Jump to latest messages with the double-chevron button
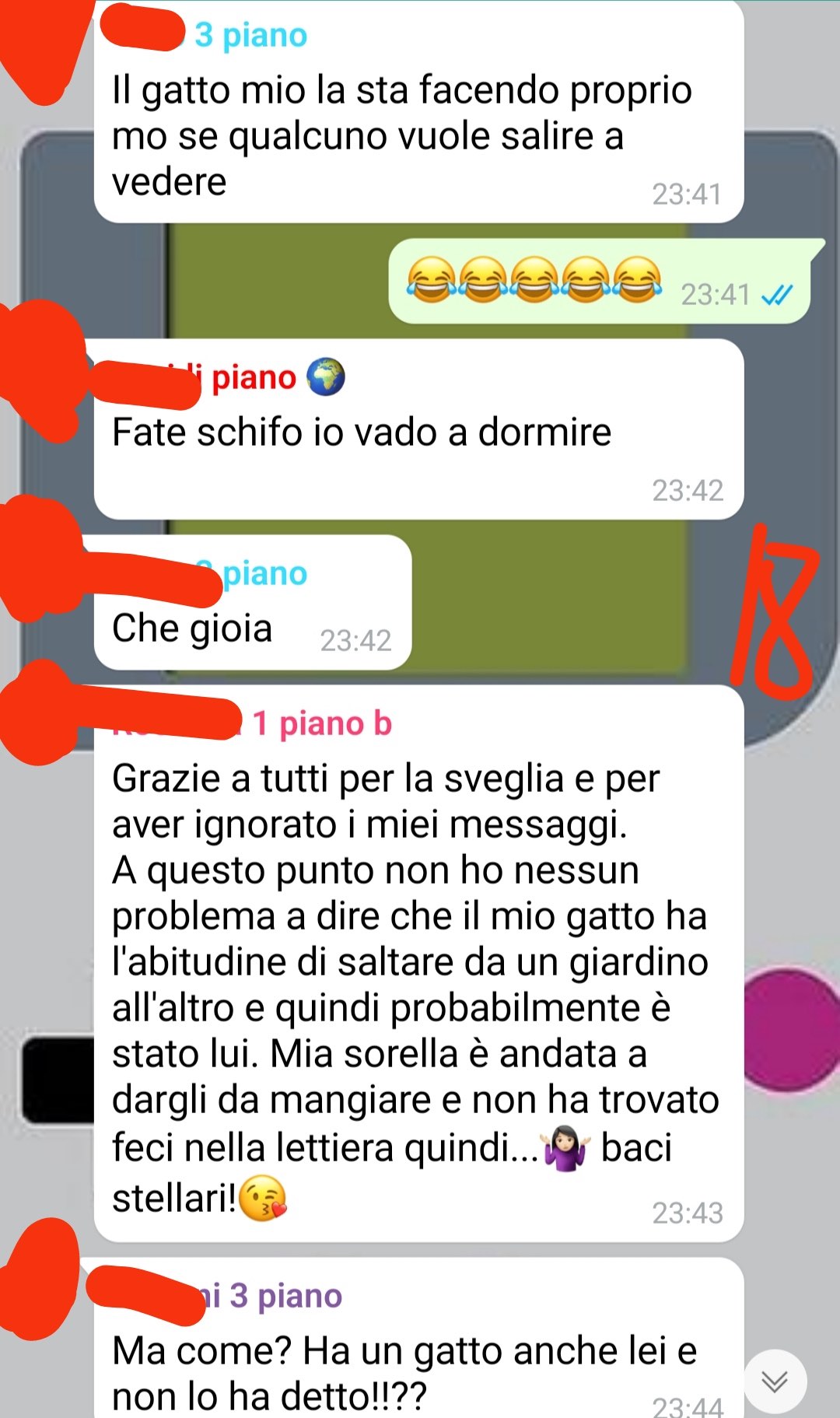Screen dimensions: 840x1418 click(x=775, y=1381)
